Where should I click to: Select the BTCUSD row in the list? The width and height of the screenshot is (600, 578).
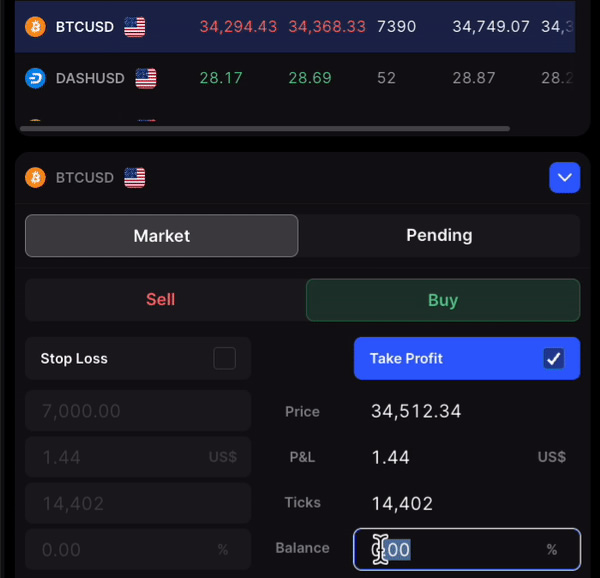85,27
